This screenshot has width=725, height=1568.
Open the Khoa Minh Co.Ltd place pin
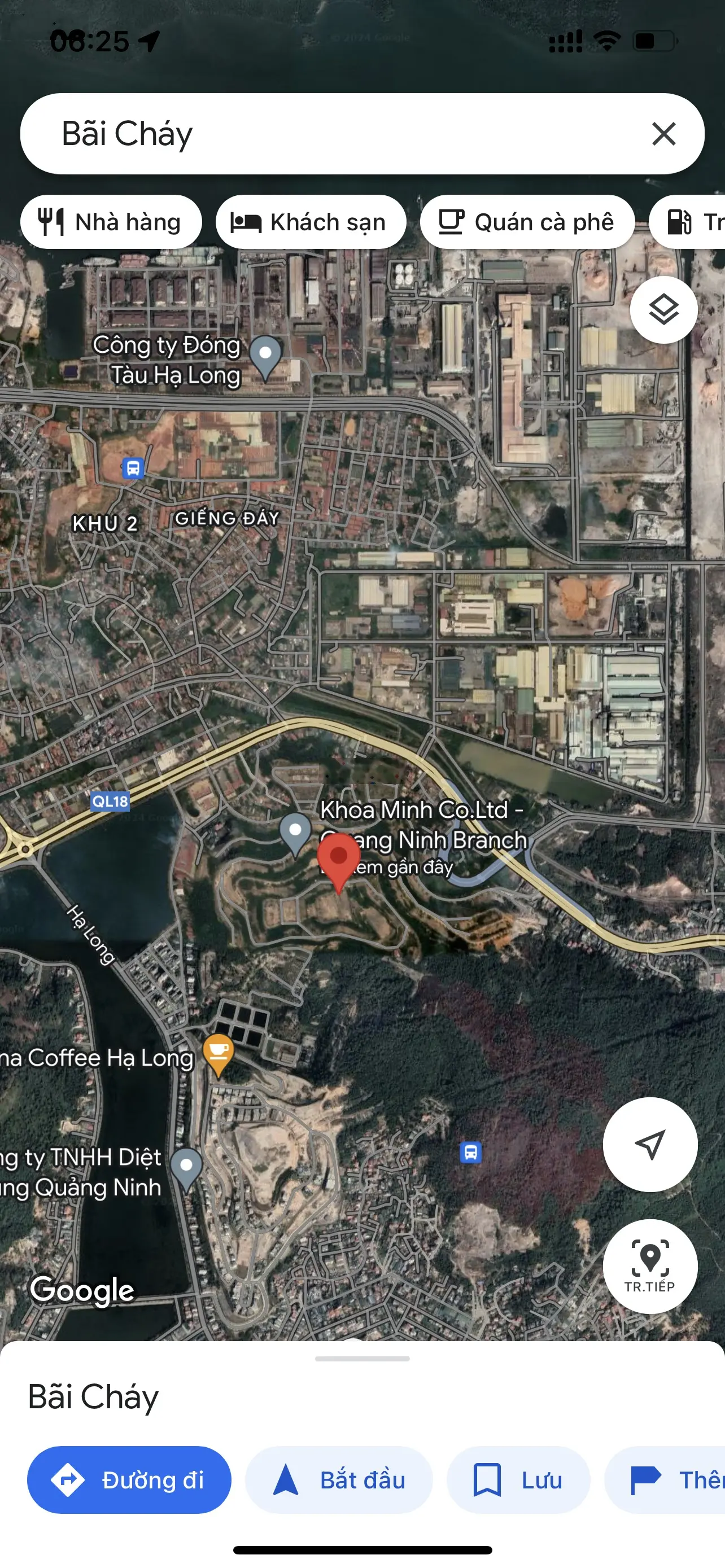point(295,832)
